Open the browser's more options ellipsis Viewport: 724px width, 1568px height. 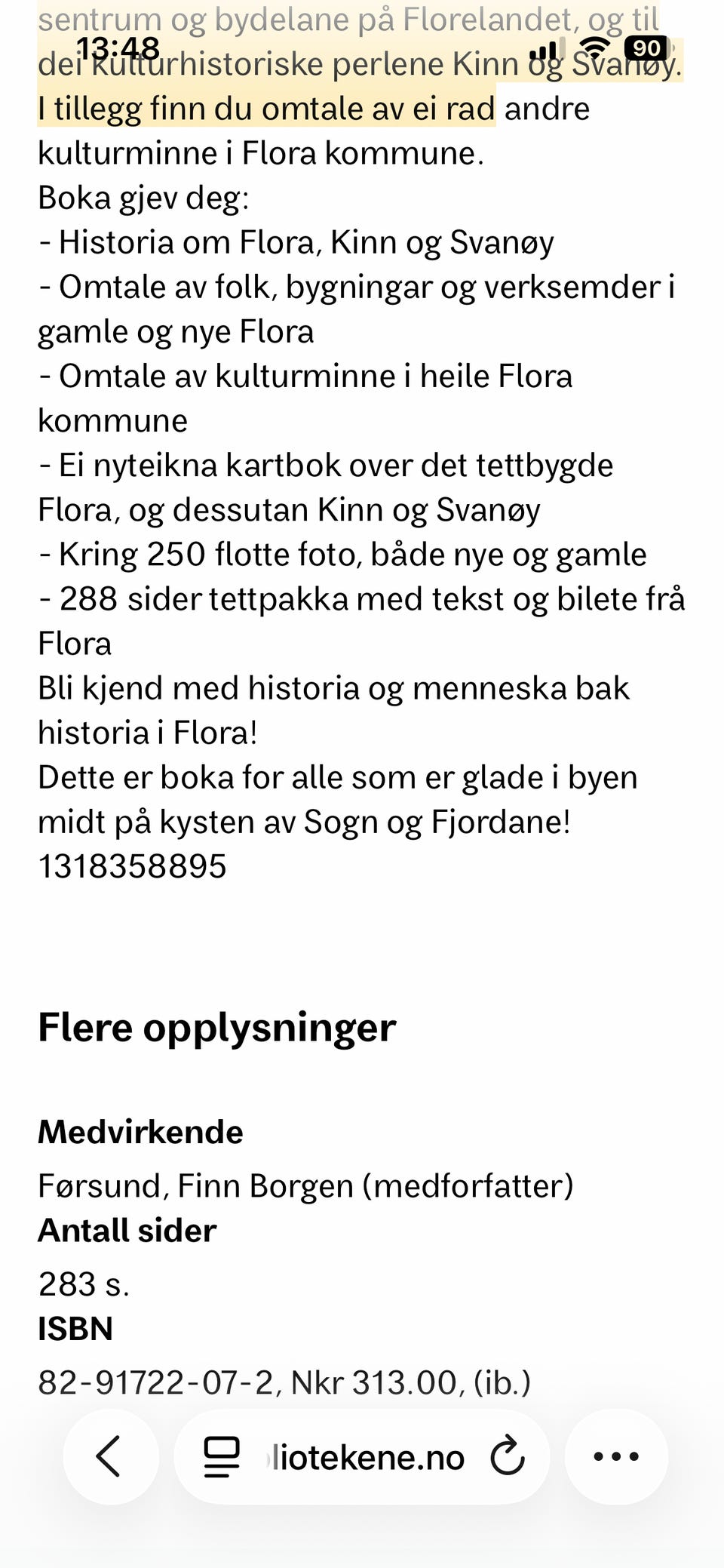615,1456
